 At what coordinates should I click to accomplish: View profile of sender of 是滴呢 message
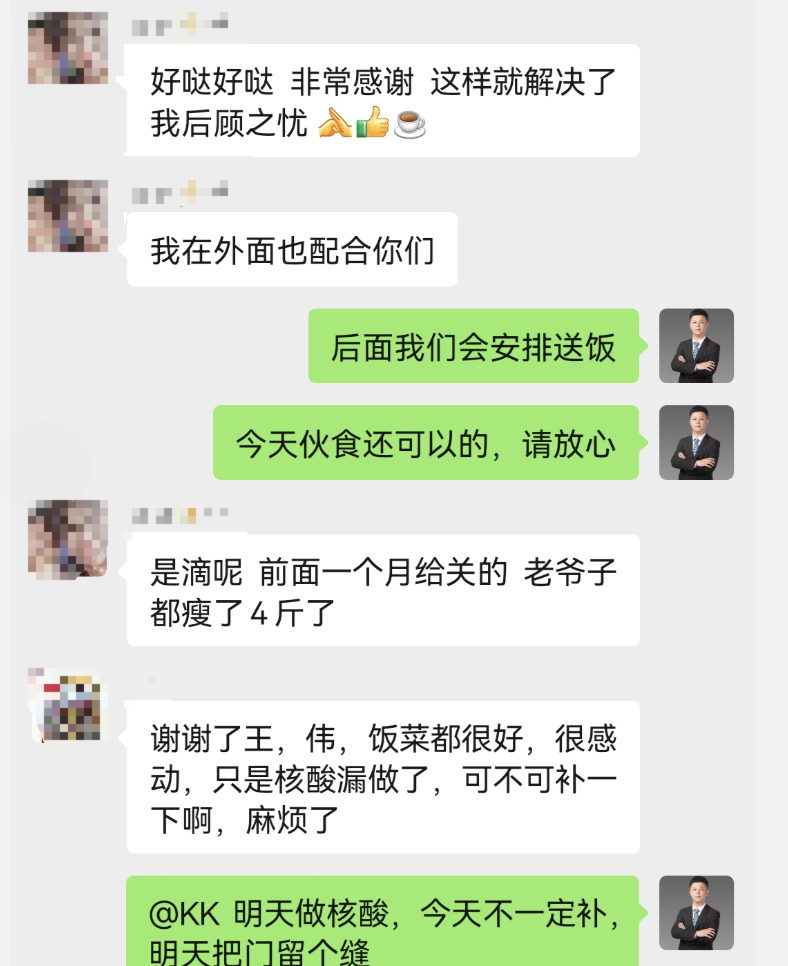67,539
